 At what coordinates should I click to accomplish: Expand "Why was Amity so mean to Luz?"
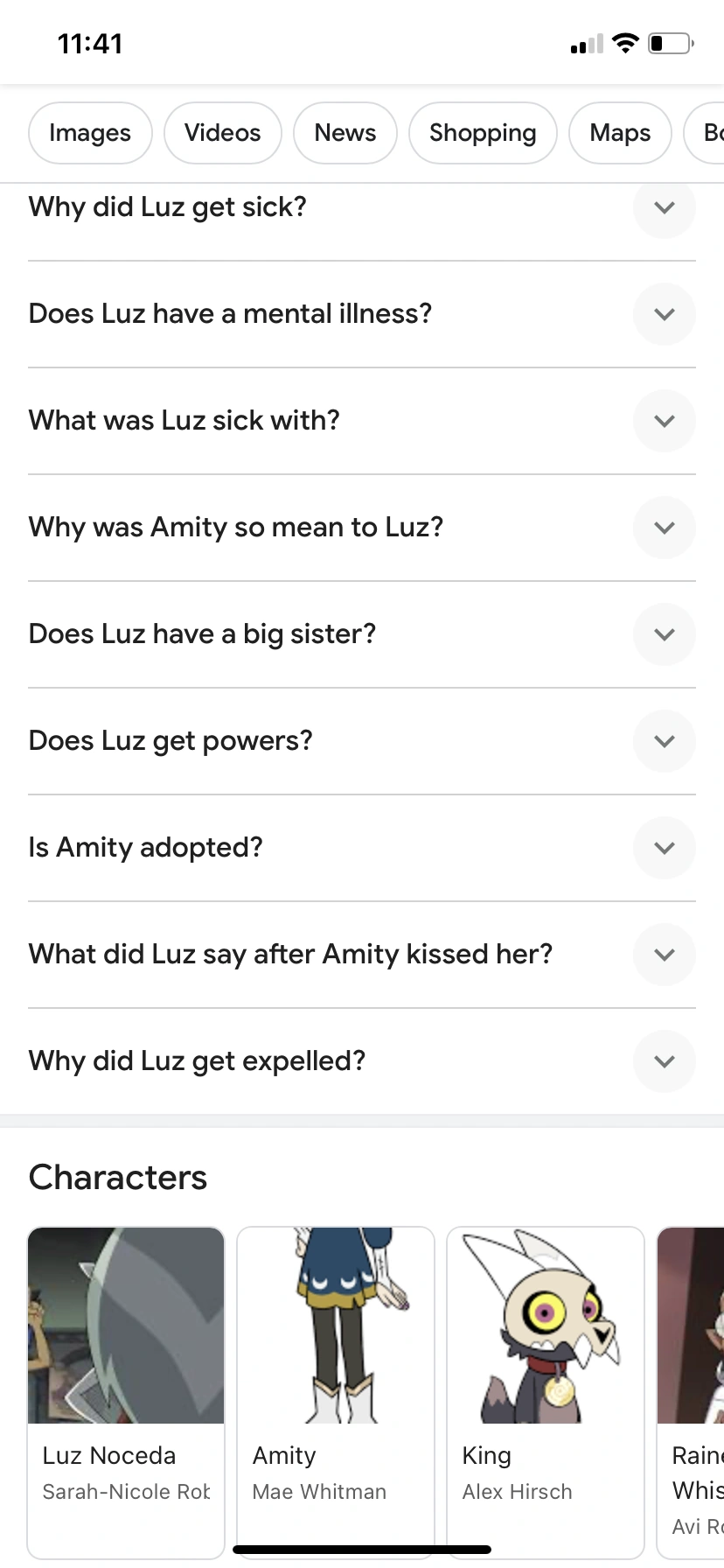[664, 528]
